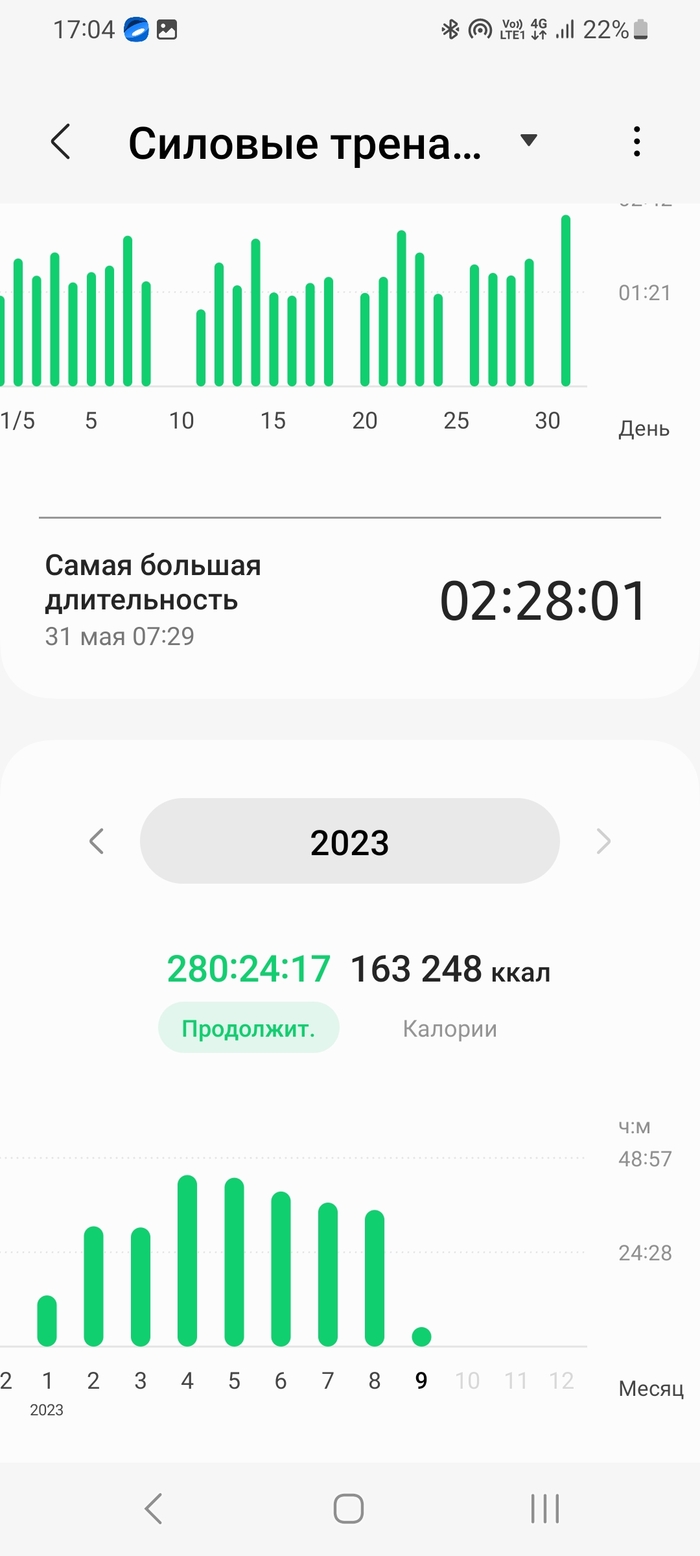Go to the previous year before 2023

click(x=97, y=841)
